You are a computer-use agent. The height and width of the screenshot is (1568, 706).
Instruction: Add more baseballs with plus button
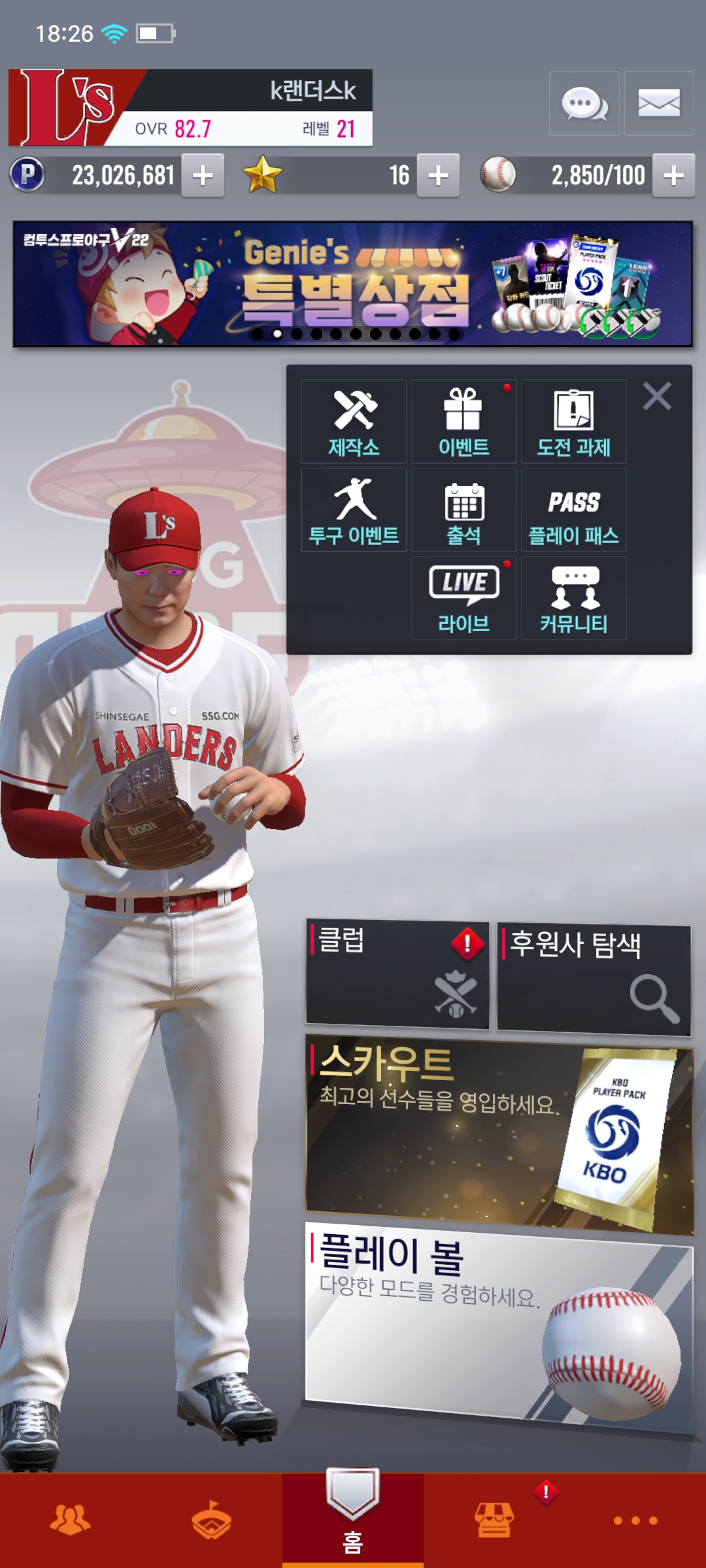673,175
